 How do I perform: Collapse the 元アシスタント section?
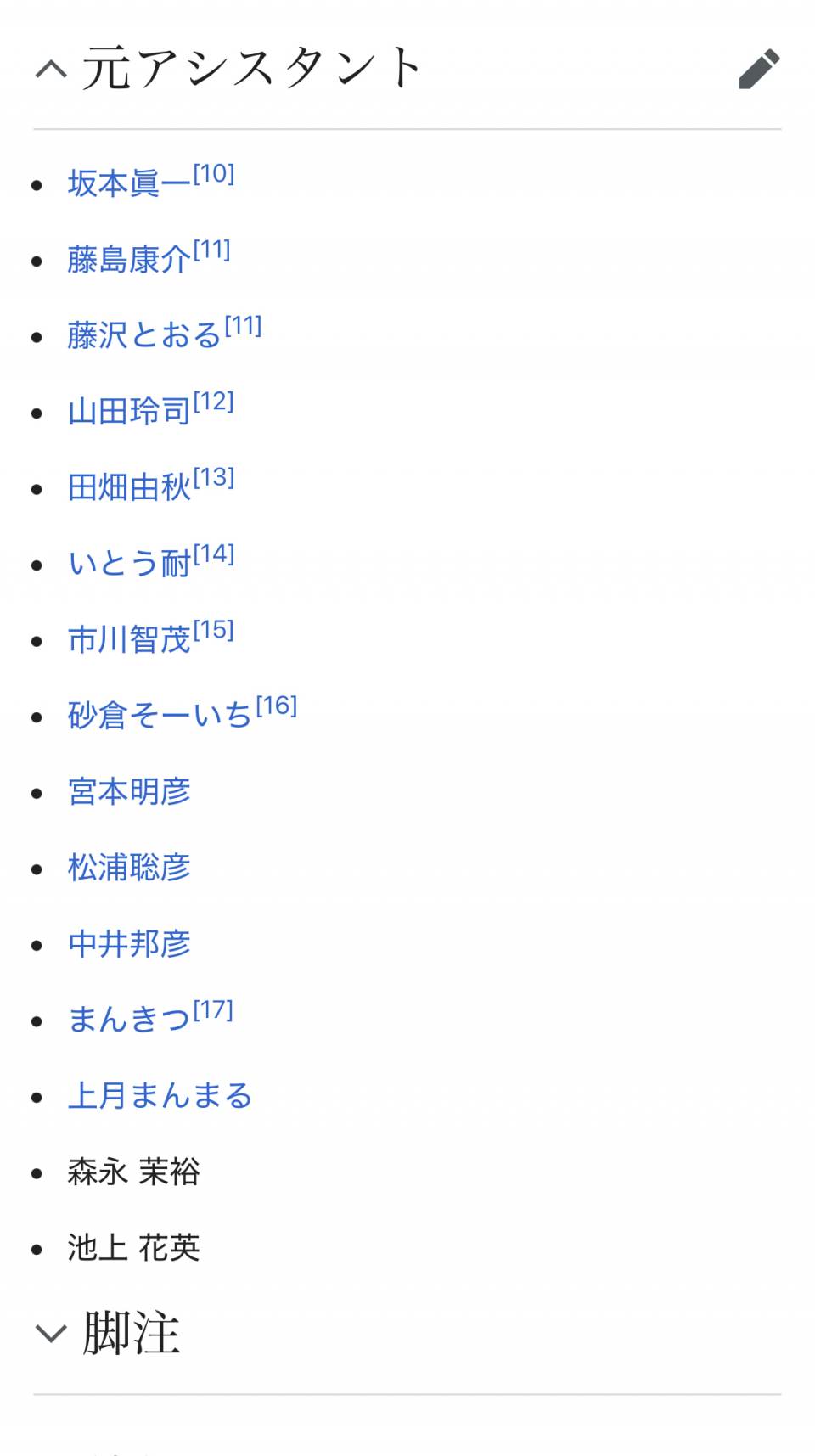click(52, 69)
